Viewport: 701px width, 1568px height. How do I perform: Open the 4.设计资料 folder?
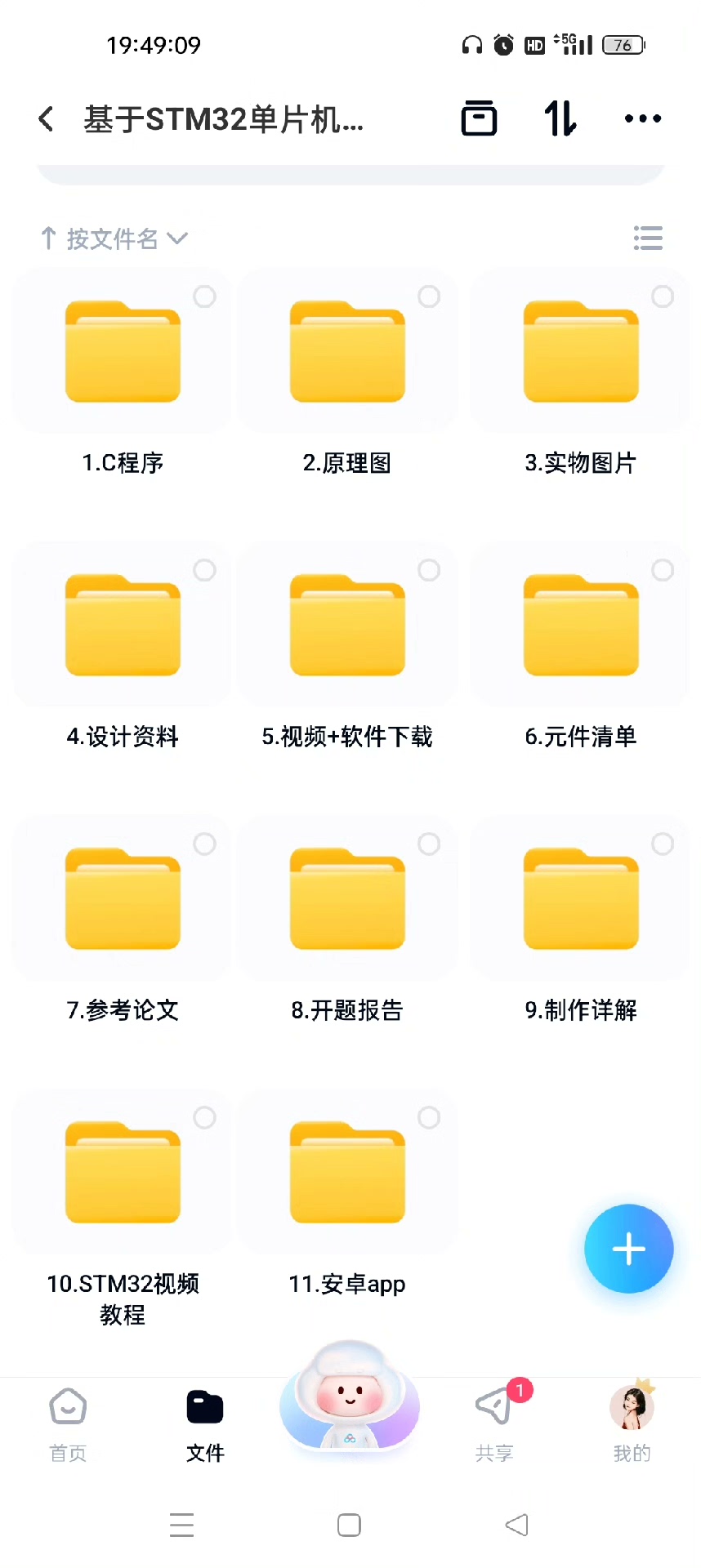point(123,626)
